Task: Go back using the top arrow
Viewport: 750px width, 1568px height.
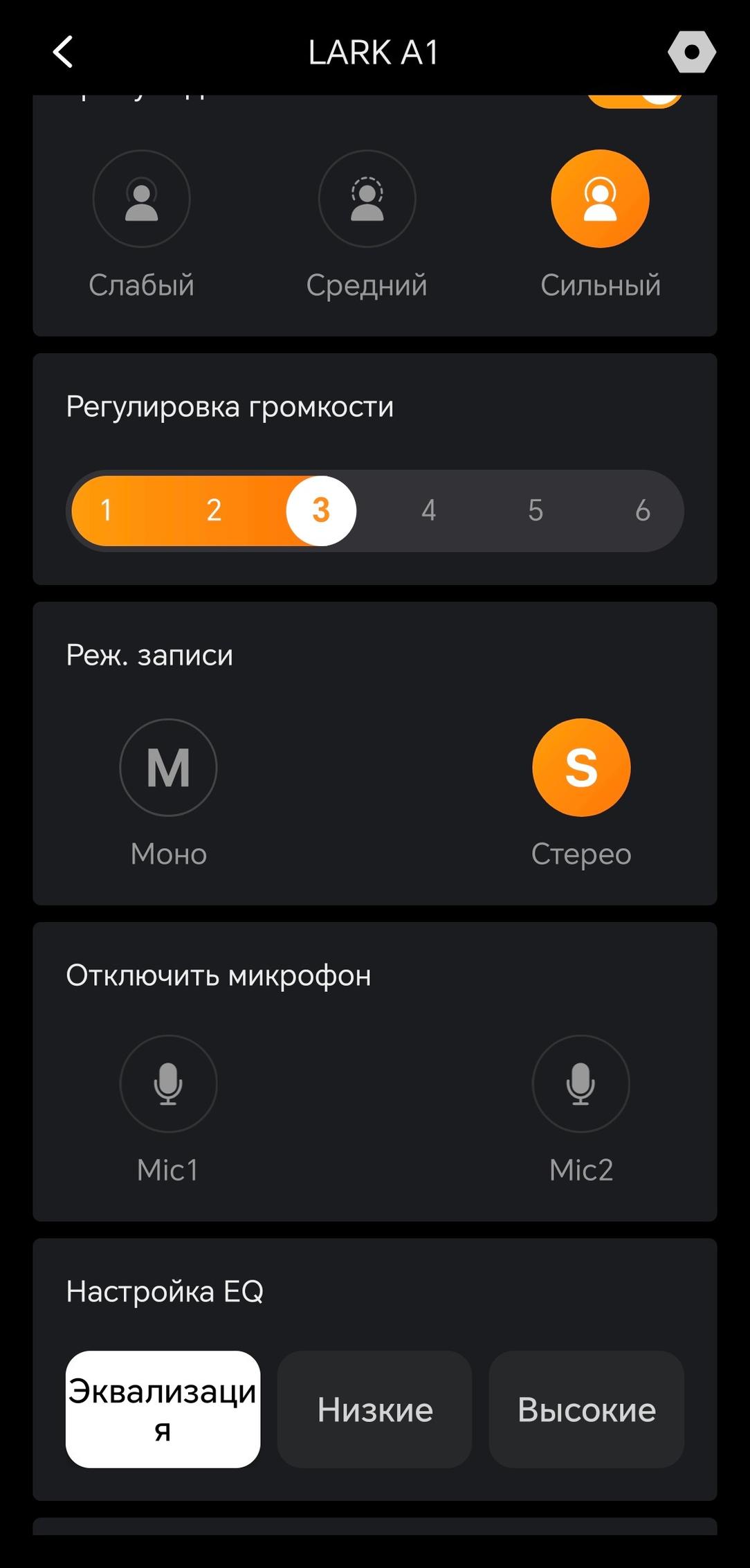Action: click(63, 52)
